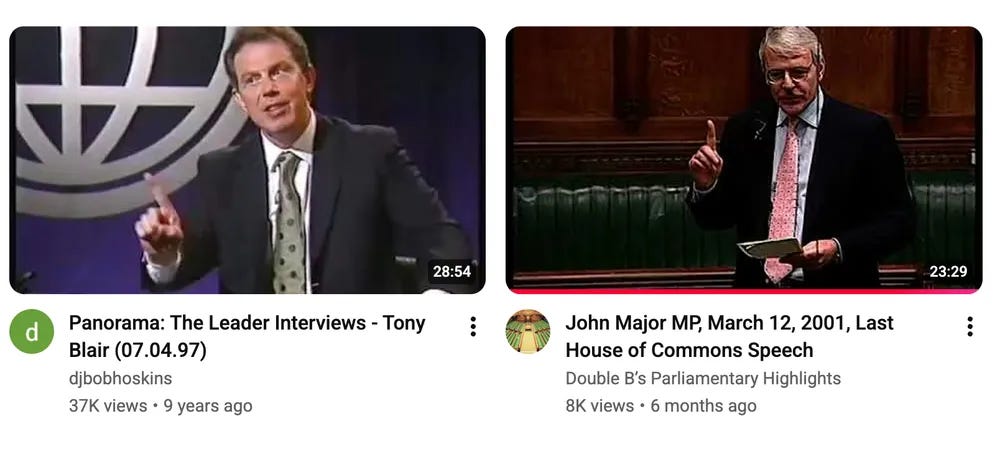Play the Panorama Leader Interviews video thumbnail
Viewport: 1000px width, 449px height.
pyautogui.click(x=247, y=160)
